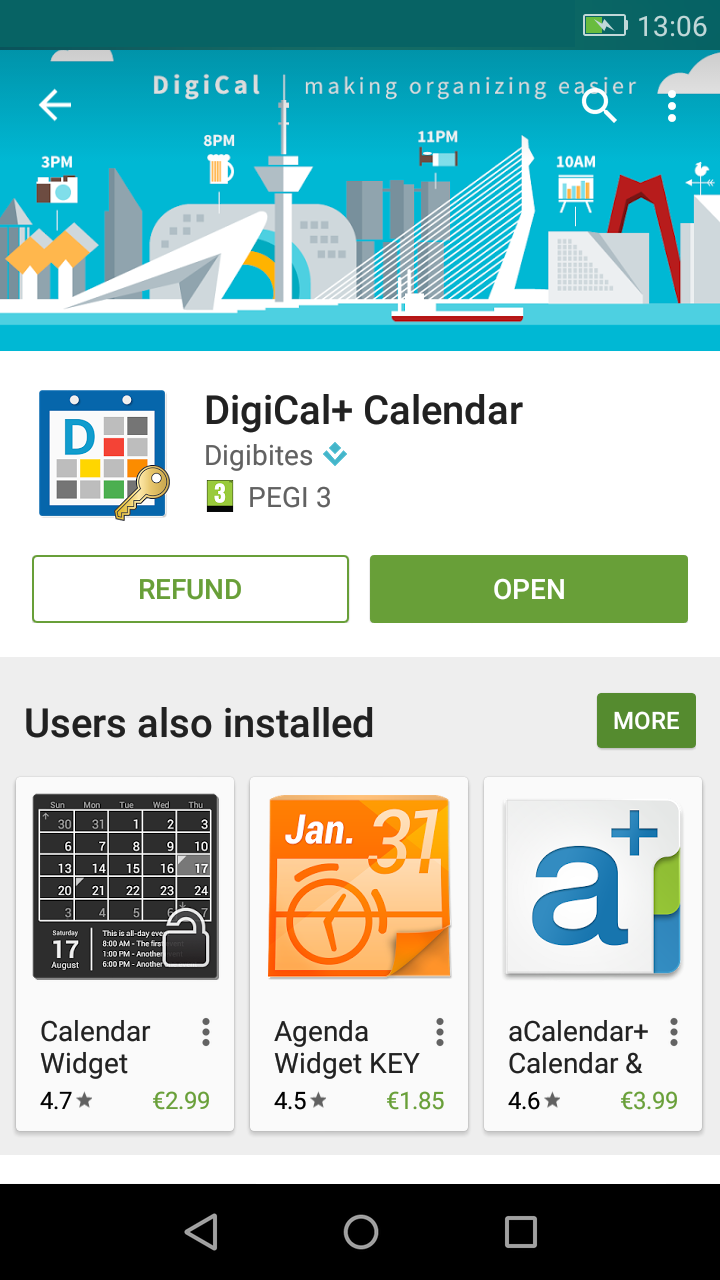The width and height of the screenshot is (720, 1280).
Task: Tap the Digibites developer name
Action: pyautogui.click(x=259, y=456)
